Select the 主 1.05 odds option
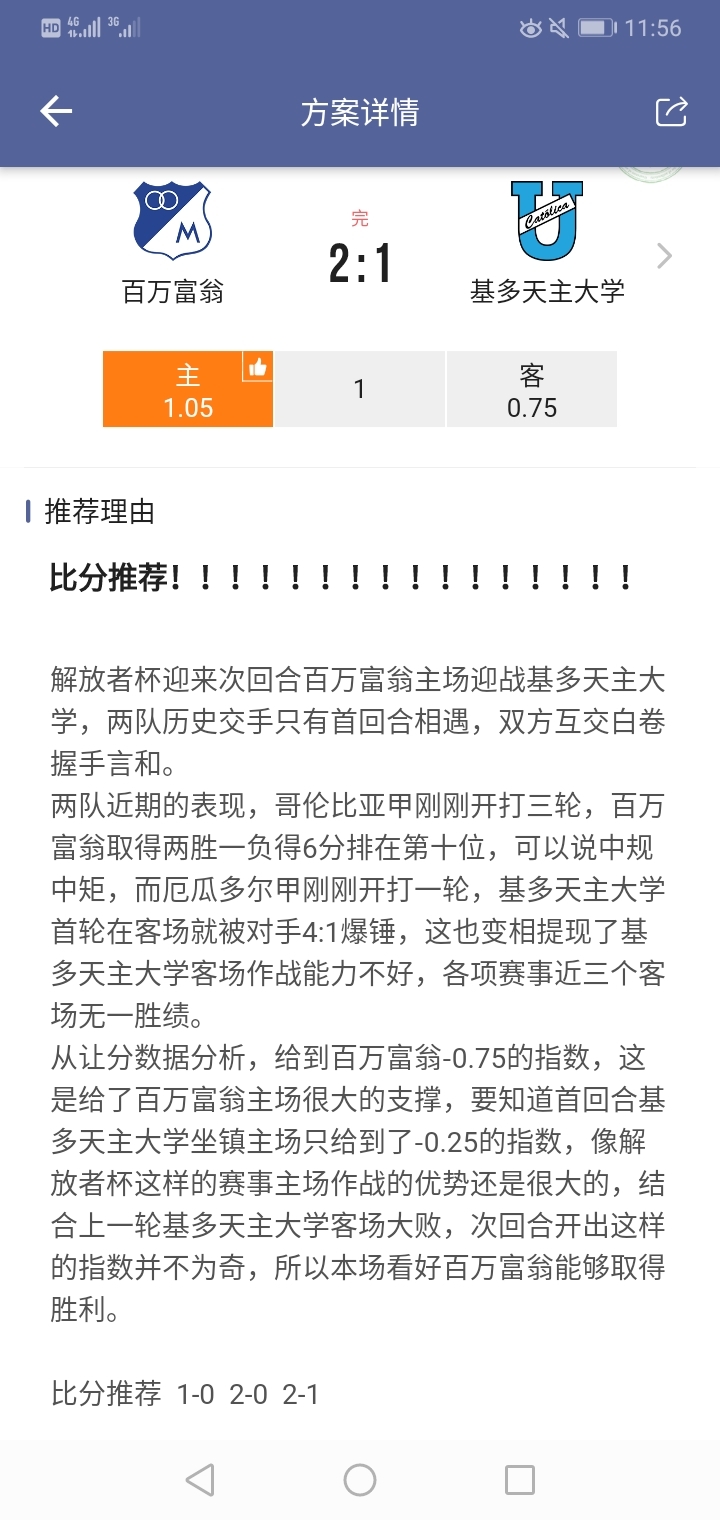This screenshot has width=720, height=1520. tap(188, 390)
